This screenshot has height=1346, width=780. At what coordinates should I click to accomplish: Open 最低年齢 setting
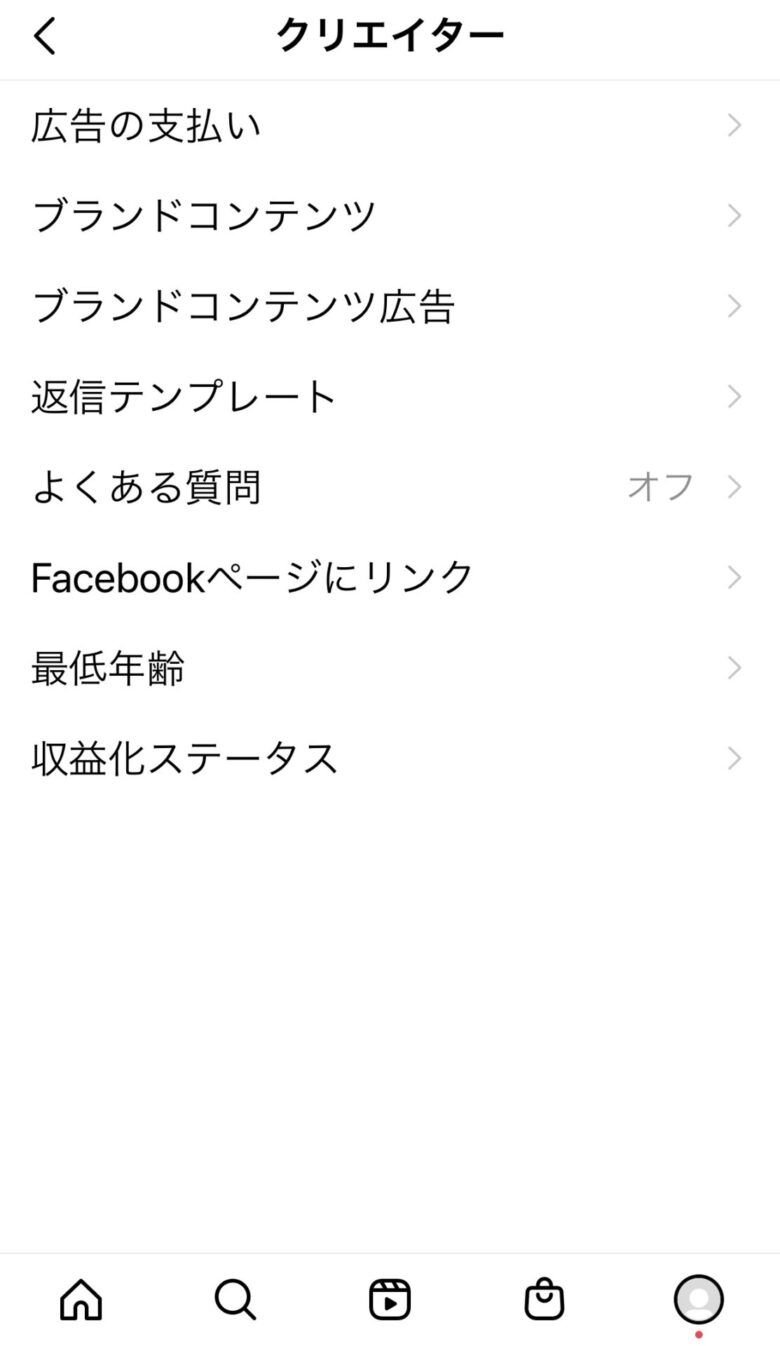[x=390, y=668]
